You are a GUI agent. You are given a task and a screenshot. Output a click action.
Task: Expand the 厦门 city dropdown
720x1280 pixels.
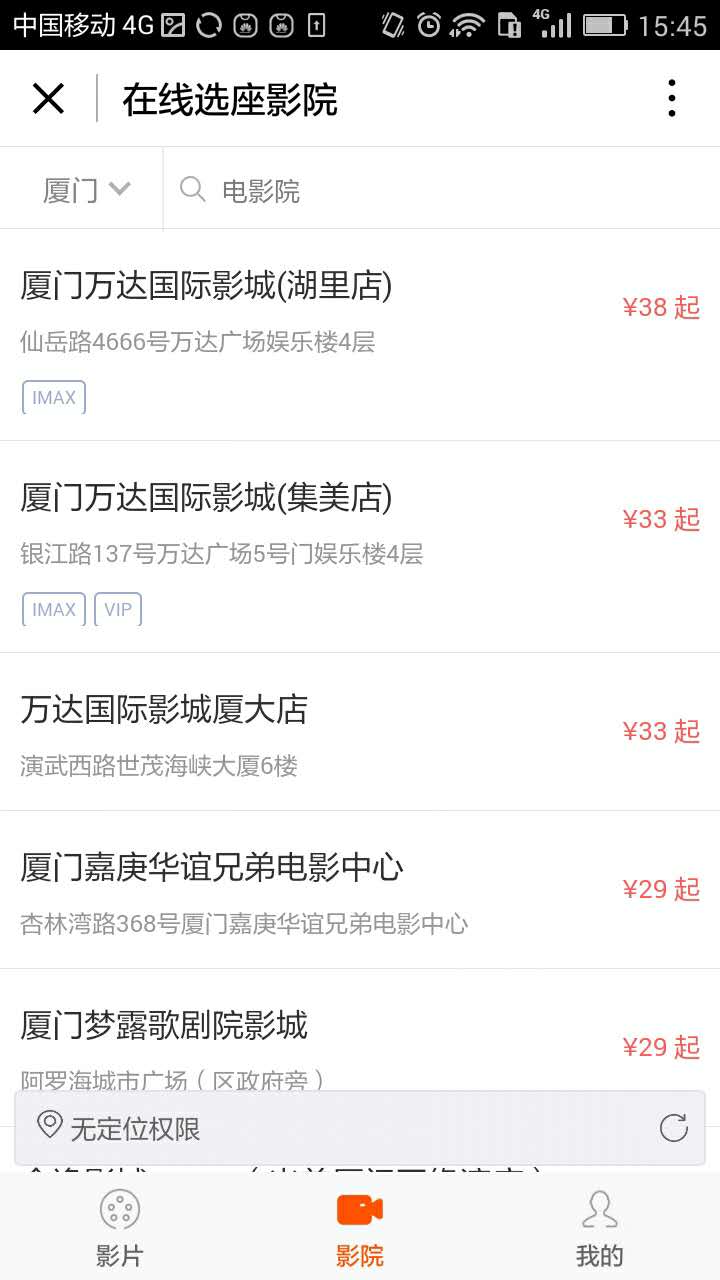pos(86,190)
